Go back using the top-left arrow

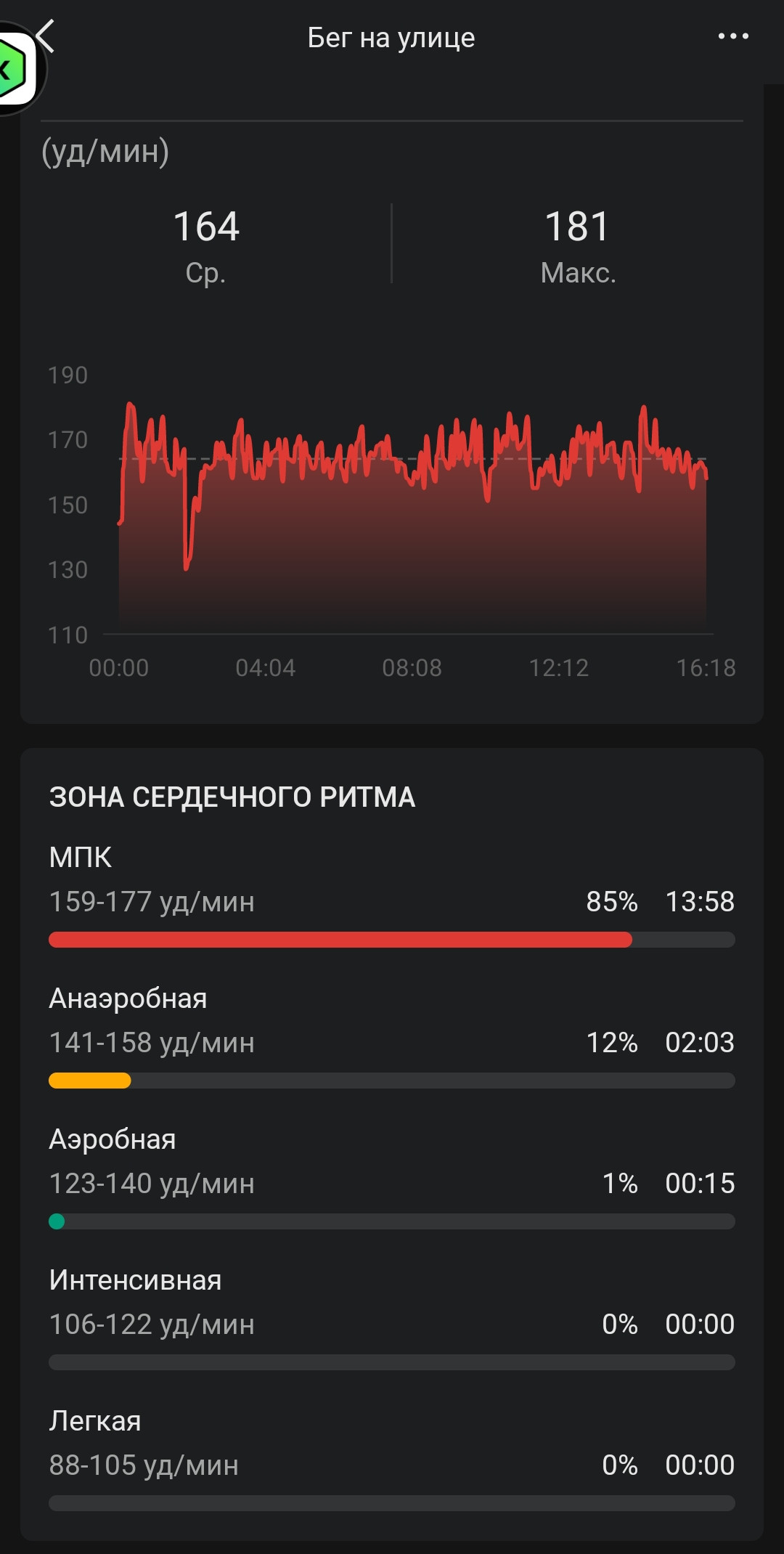pos(46,35)
